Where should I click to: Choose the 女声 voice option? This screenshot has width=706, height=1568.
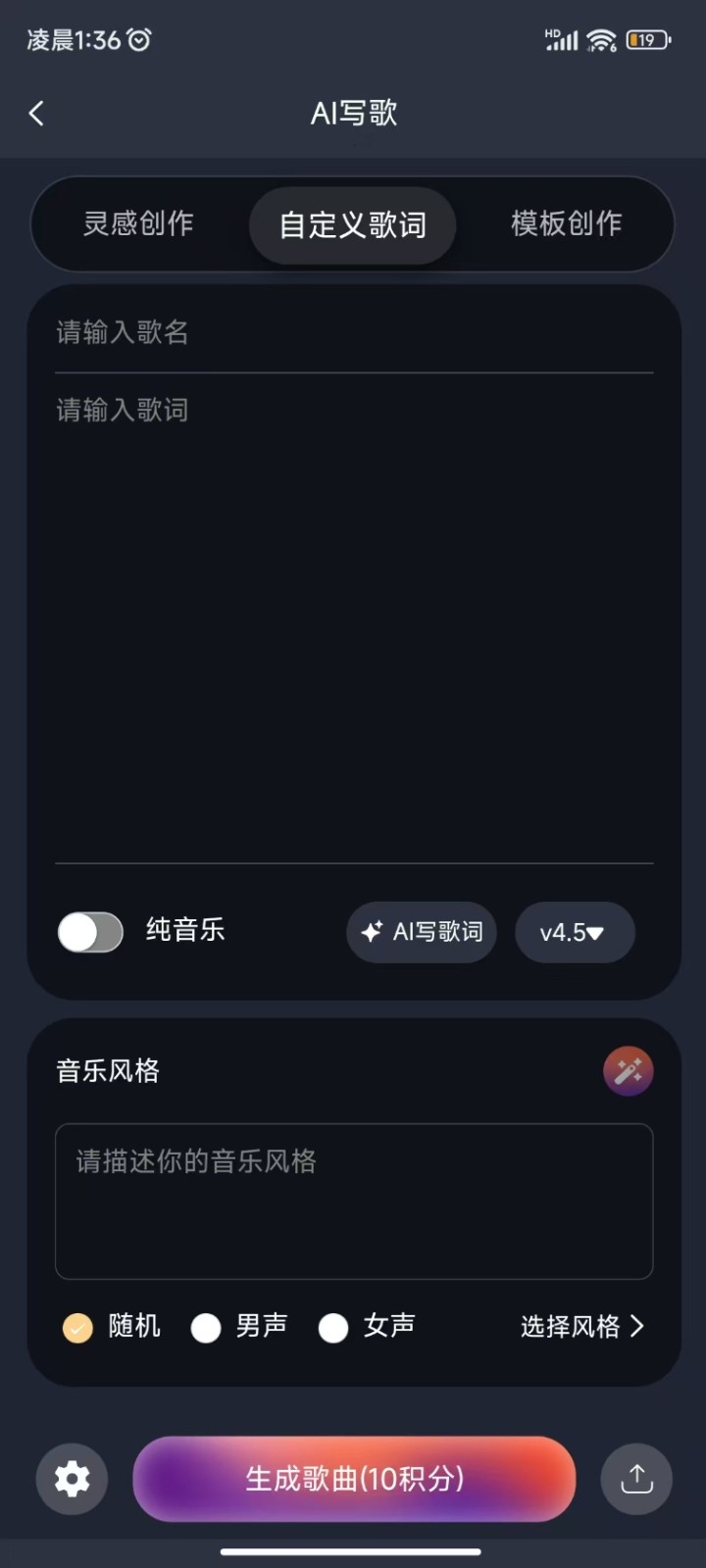pyautogui.click(x=333, y=1327)
